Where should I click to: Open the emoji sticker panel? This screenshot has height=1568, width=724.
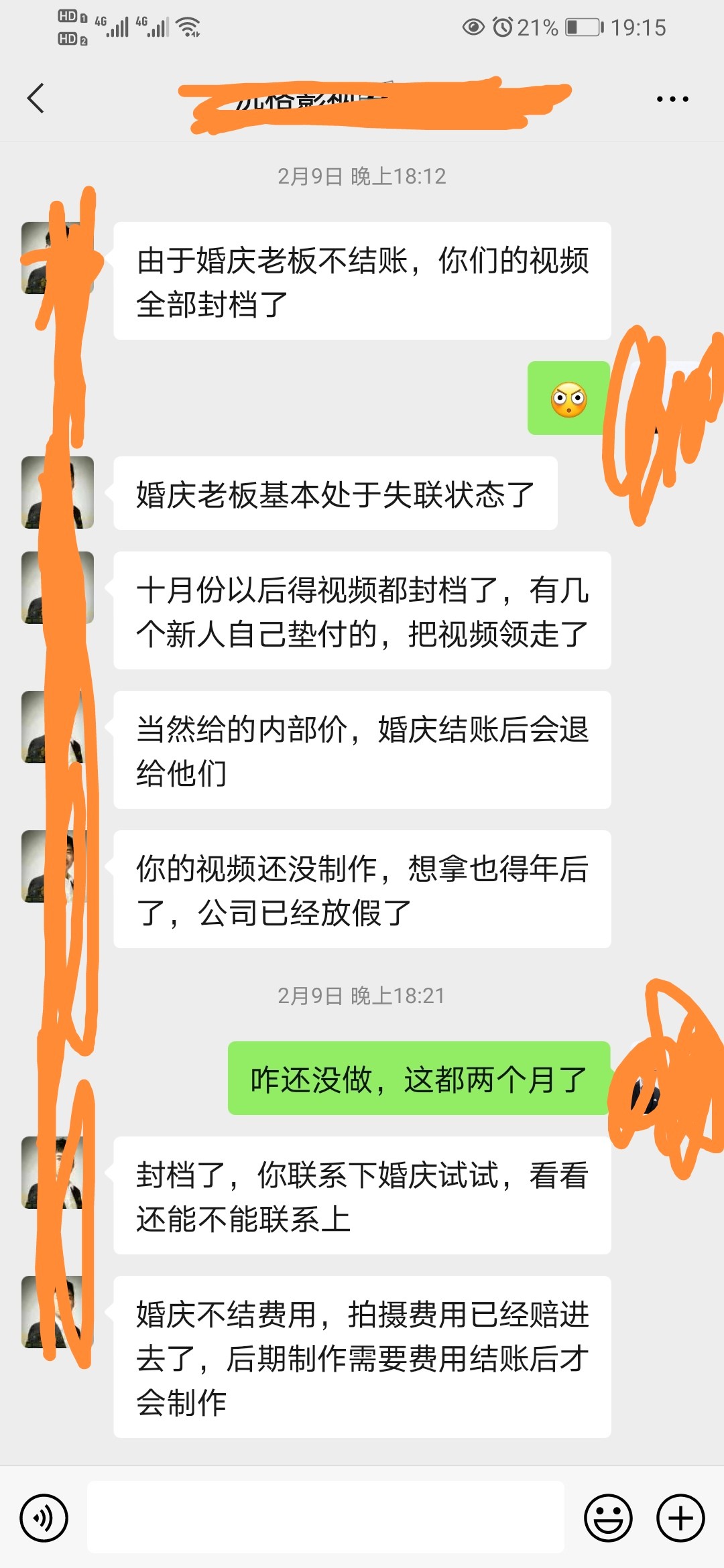(608, 1518)
